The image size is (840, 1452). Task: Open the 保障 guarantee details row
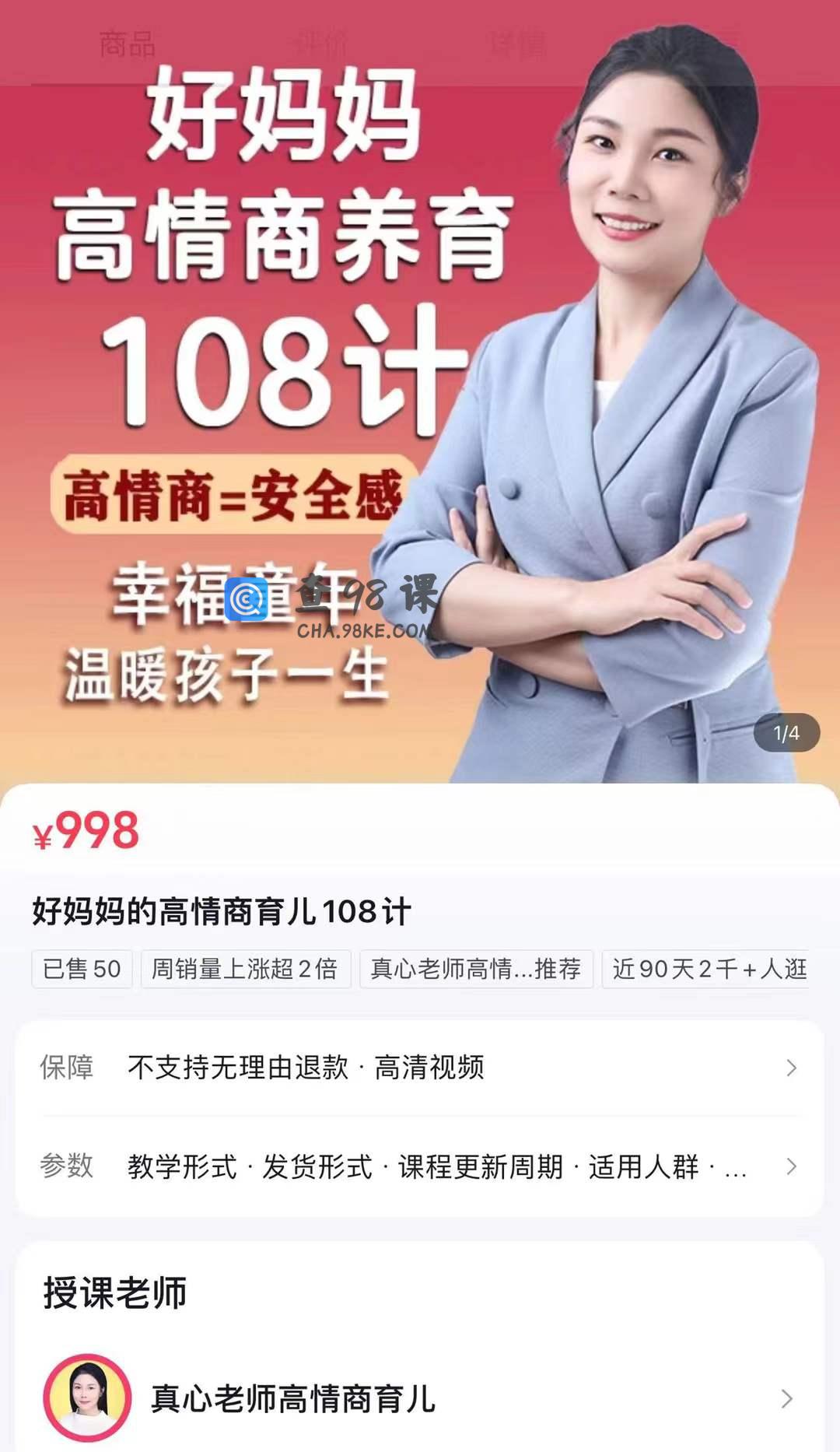point(420,1068)
